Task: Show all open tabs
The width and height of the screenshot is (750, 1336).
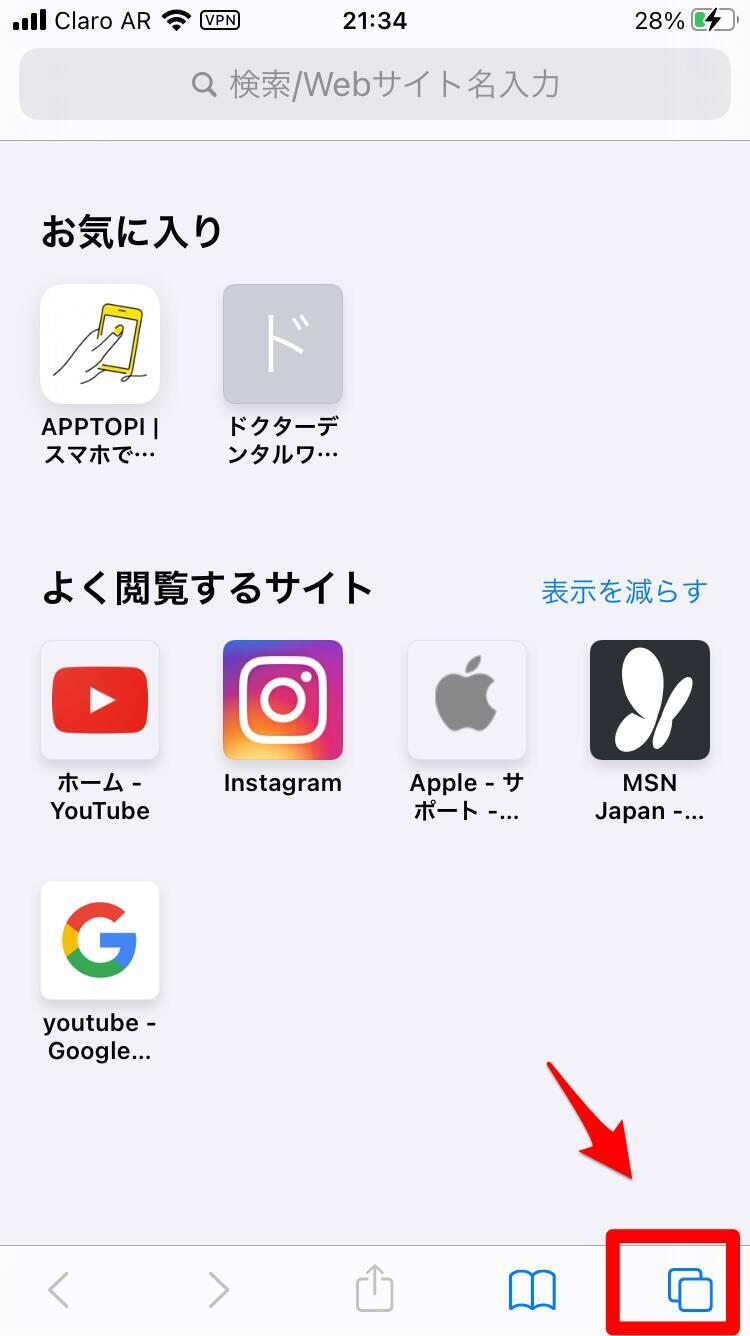Action: (690, 1290)
